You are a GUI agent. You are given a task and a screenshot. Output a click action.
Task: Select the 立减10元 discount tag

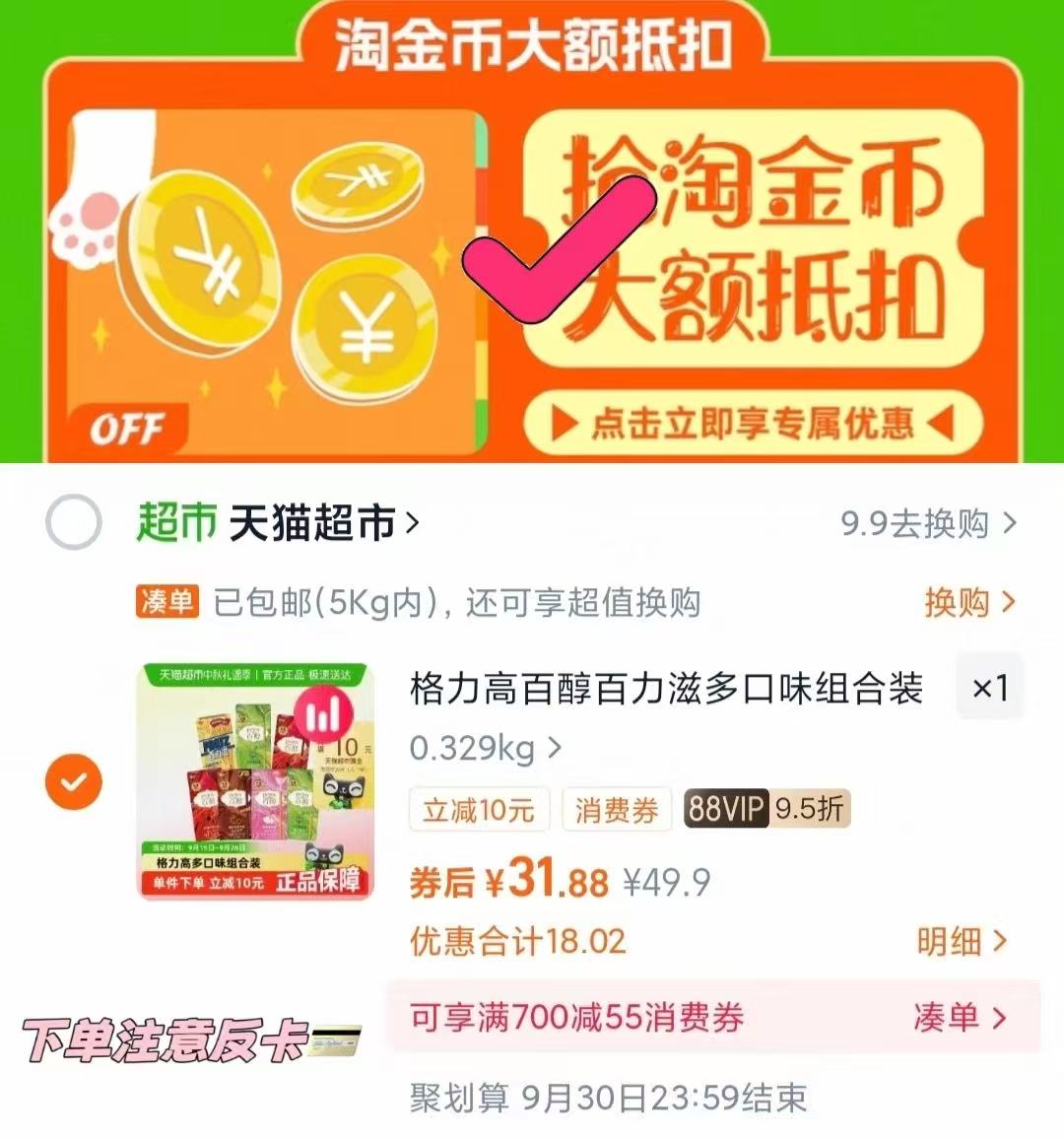(x=479, y=810)
